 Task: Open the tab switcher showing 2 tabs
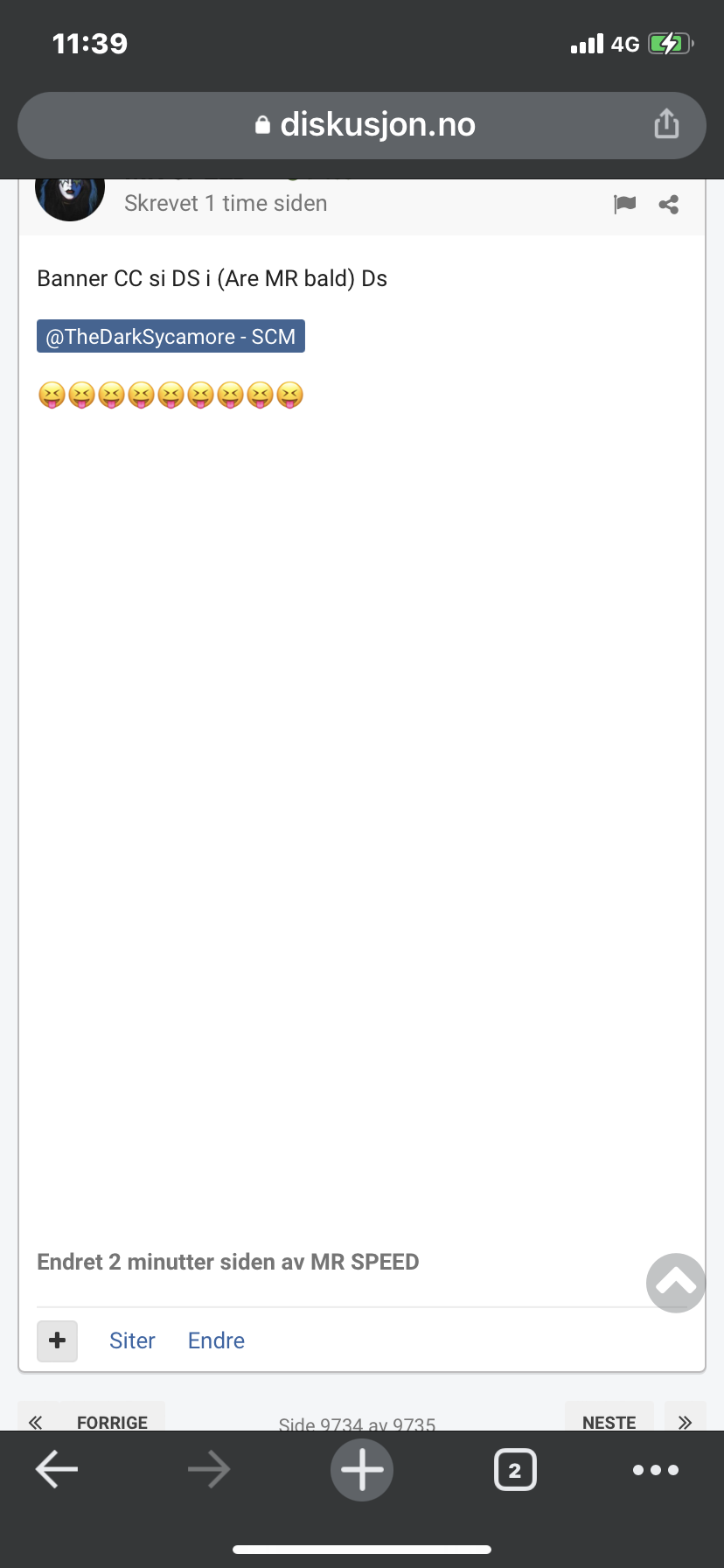(515, 1470)
